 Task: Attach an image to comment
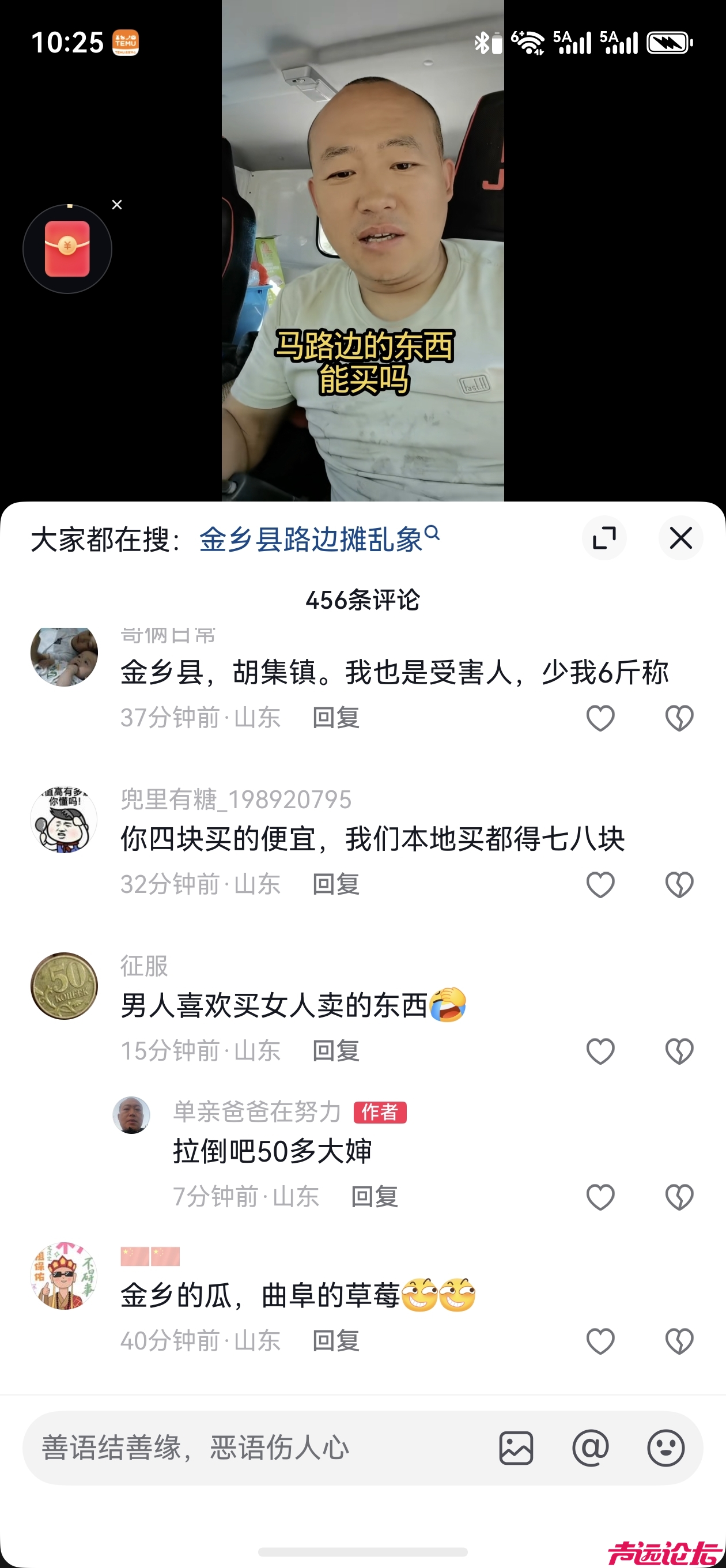point(516,1448)
